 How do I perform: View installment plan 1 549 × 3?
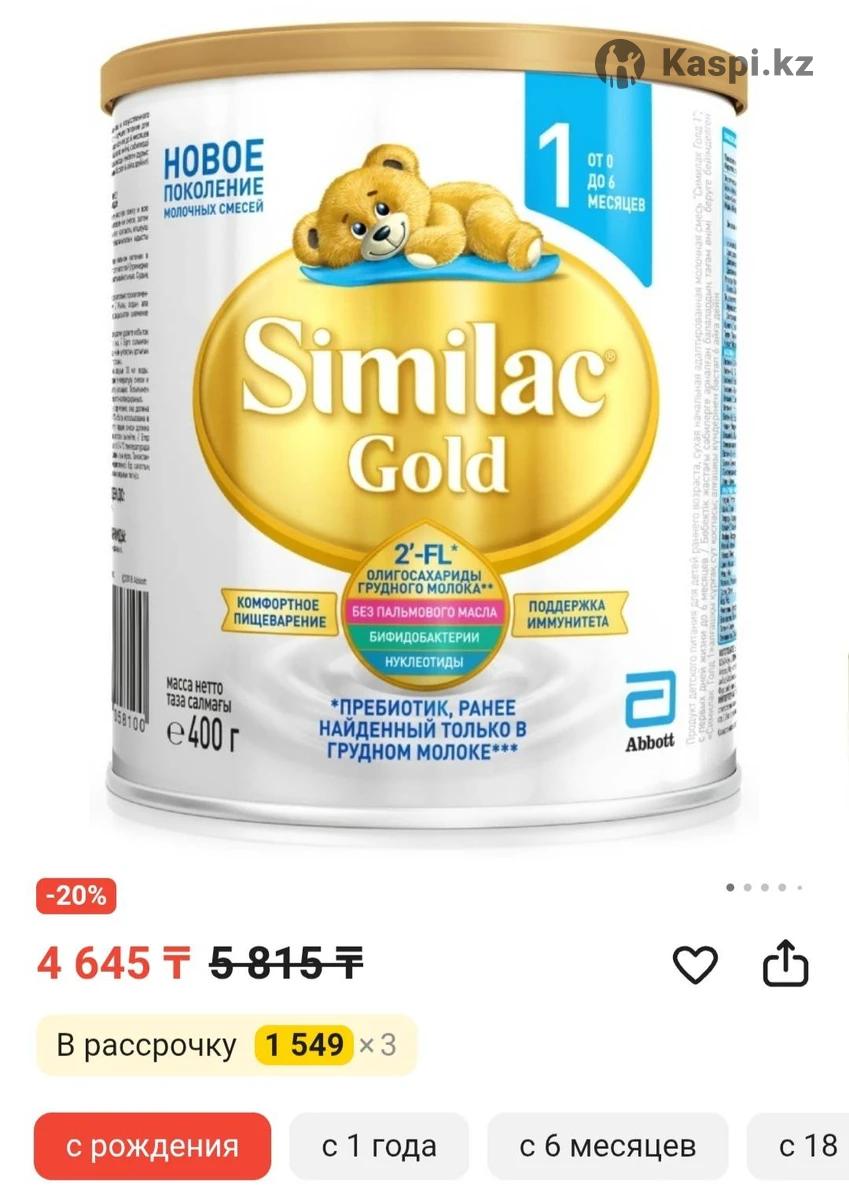tap(226, 1046)
